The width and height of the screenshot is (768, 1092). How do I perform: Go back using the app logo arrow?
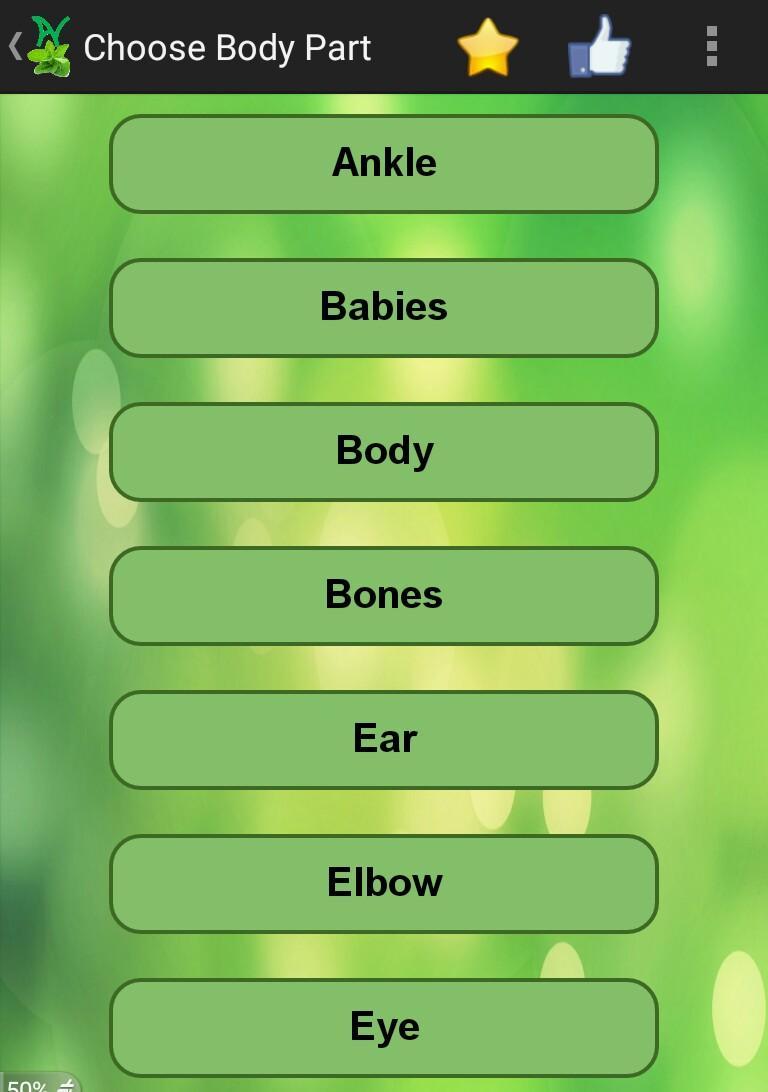38,47
